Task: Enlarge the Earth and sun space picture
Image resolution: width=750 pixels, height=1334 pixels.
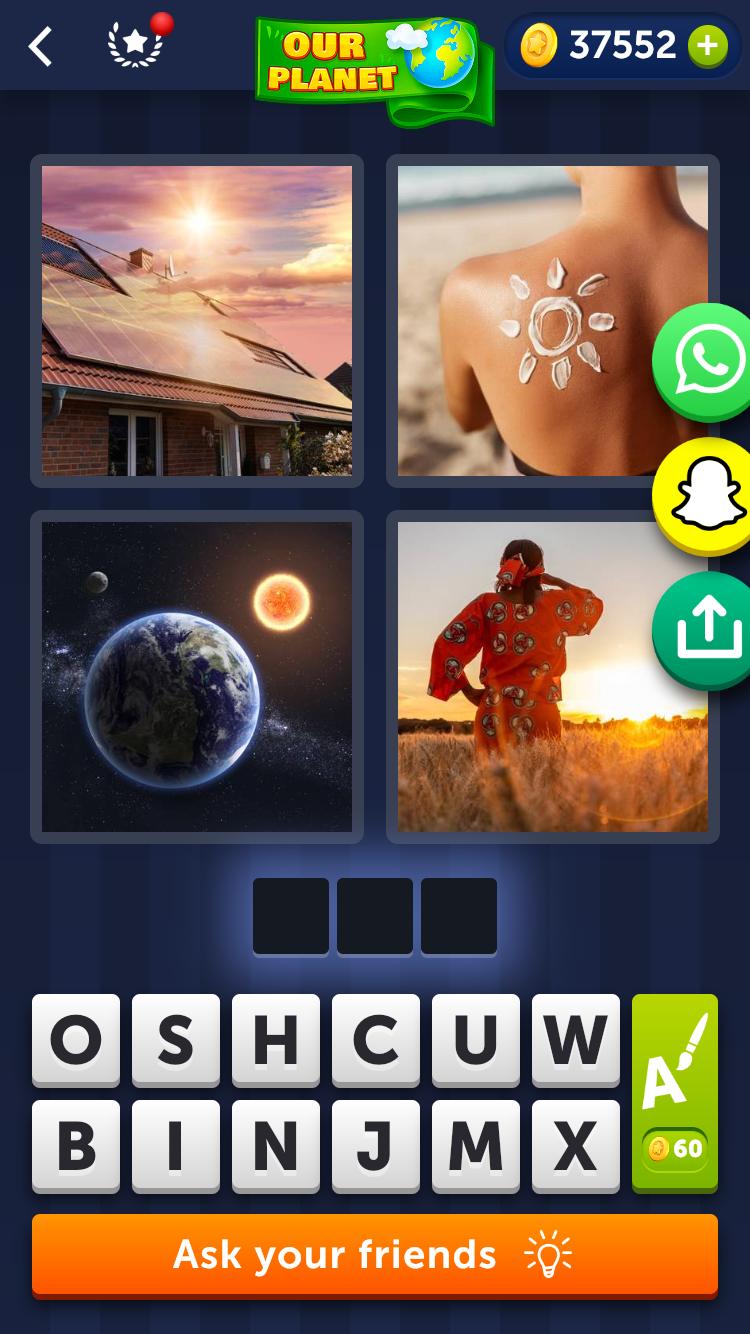Action: [x=197, y=676]
